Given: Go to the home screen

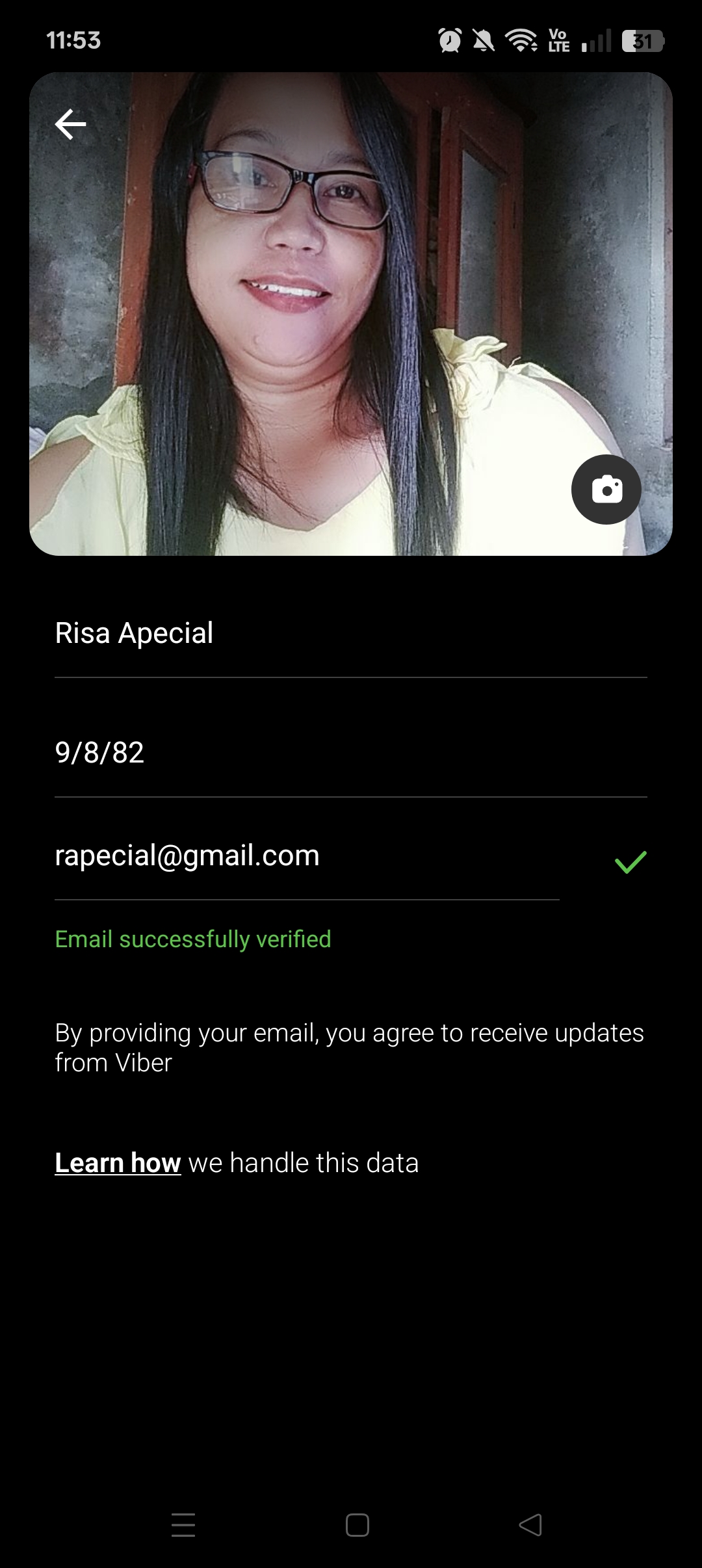Looking at the screenshot, I should coord(357,1524).
